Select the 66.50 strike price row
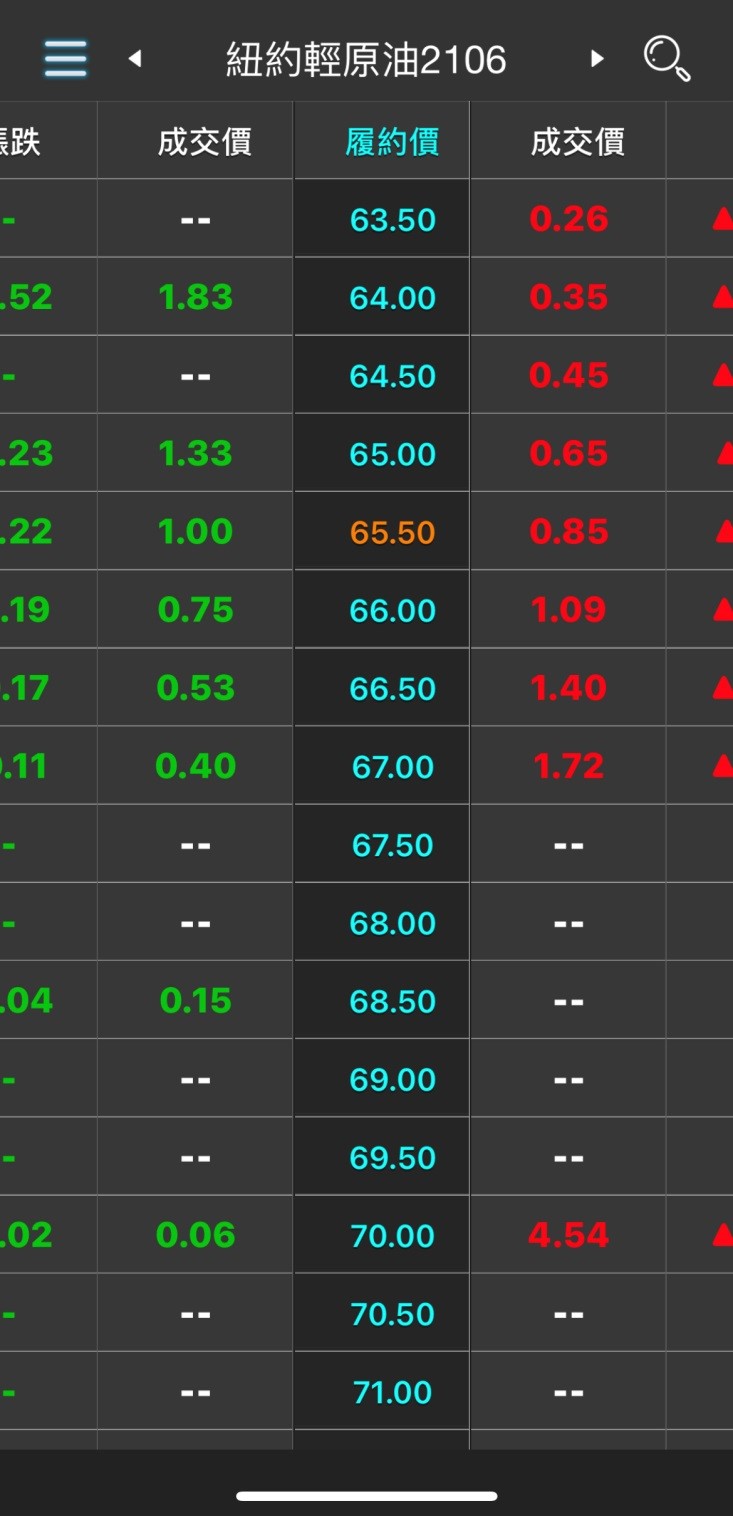733x1516 pixels. pyautogui.click(x=392, y=689)
